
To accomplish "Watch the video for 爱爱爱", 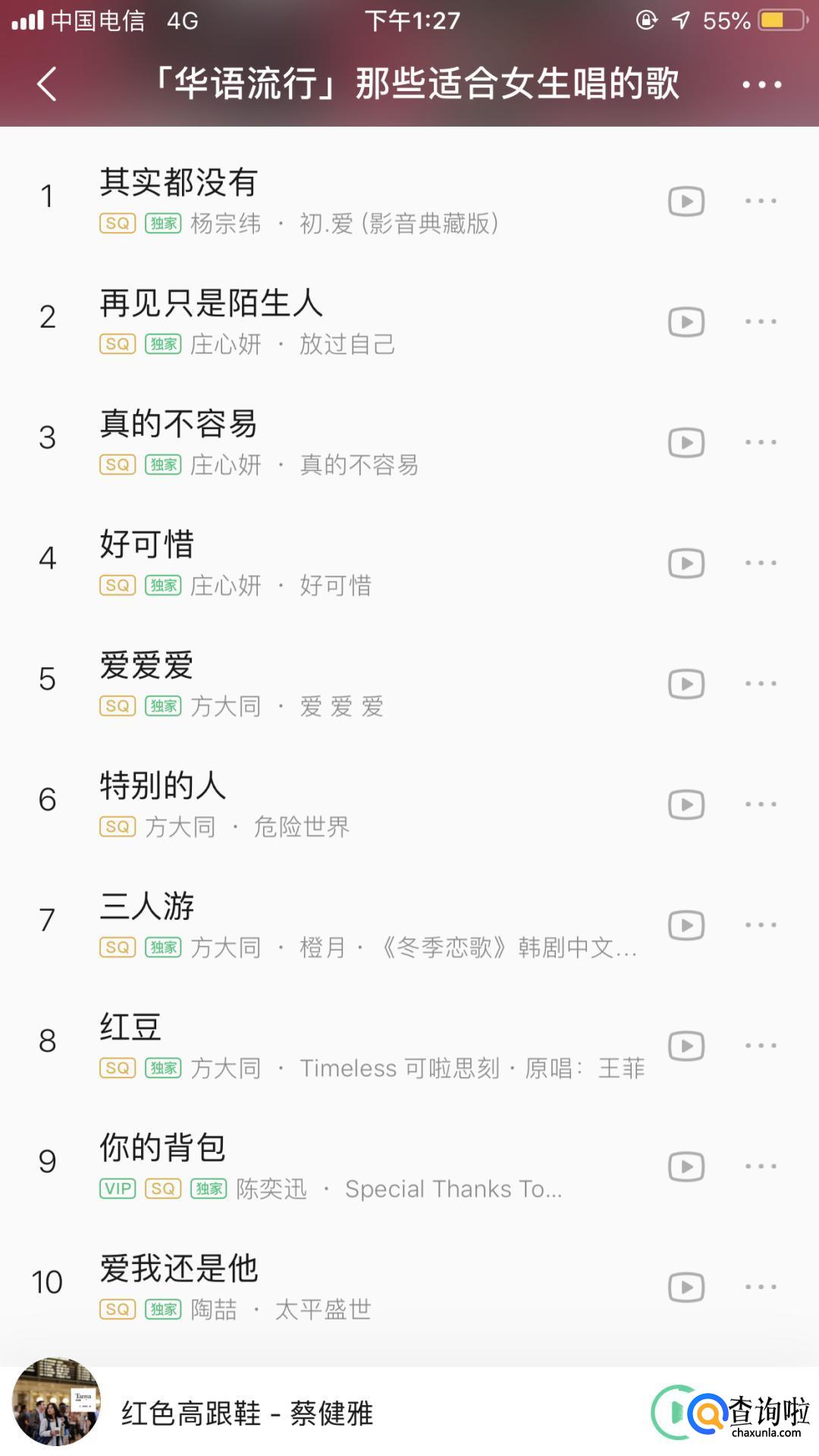I will pos(686,684).
